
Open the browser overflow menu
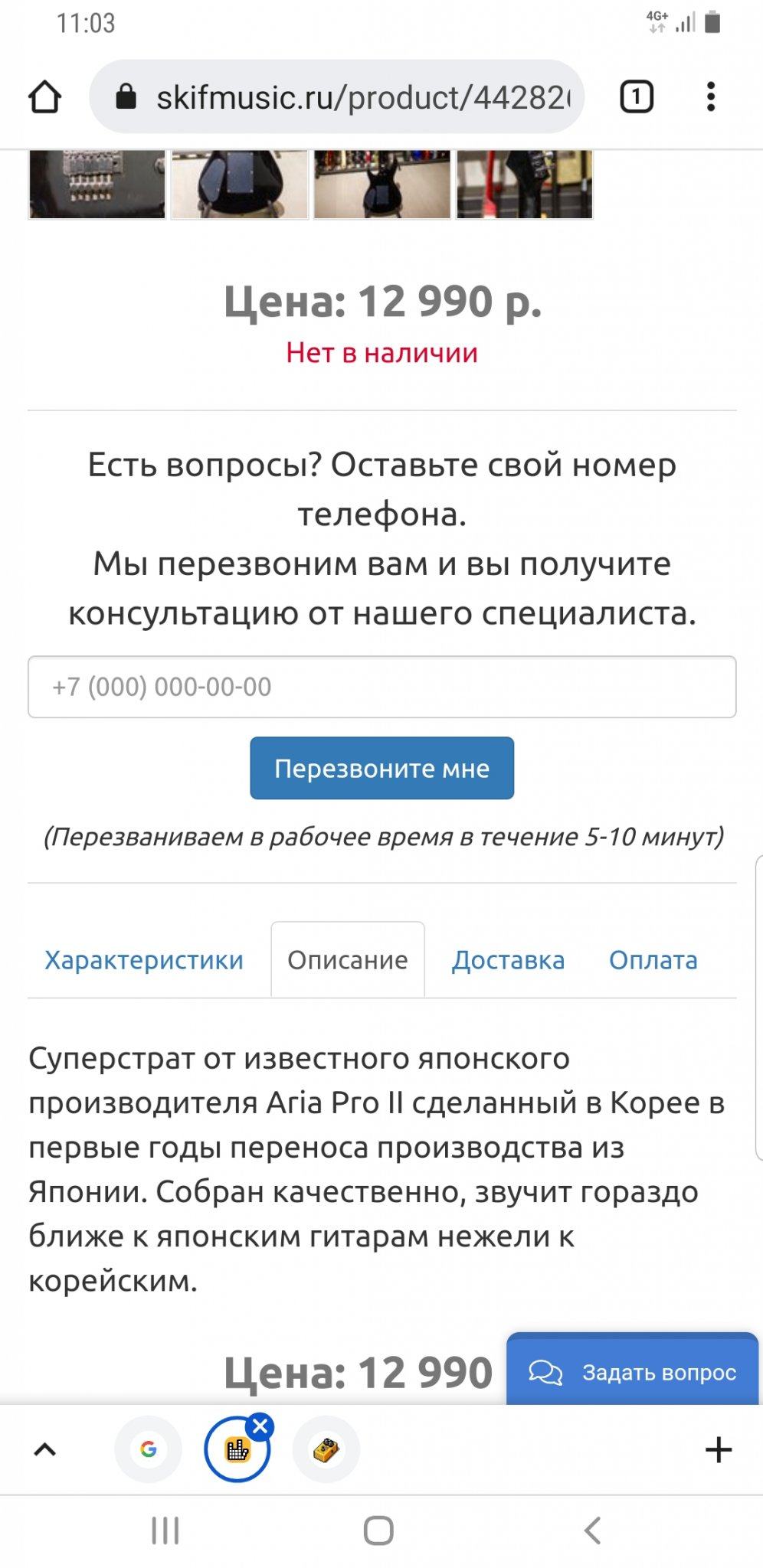pos(711,97)
